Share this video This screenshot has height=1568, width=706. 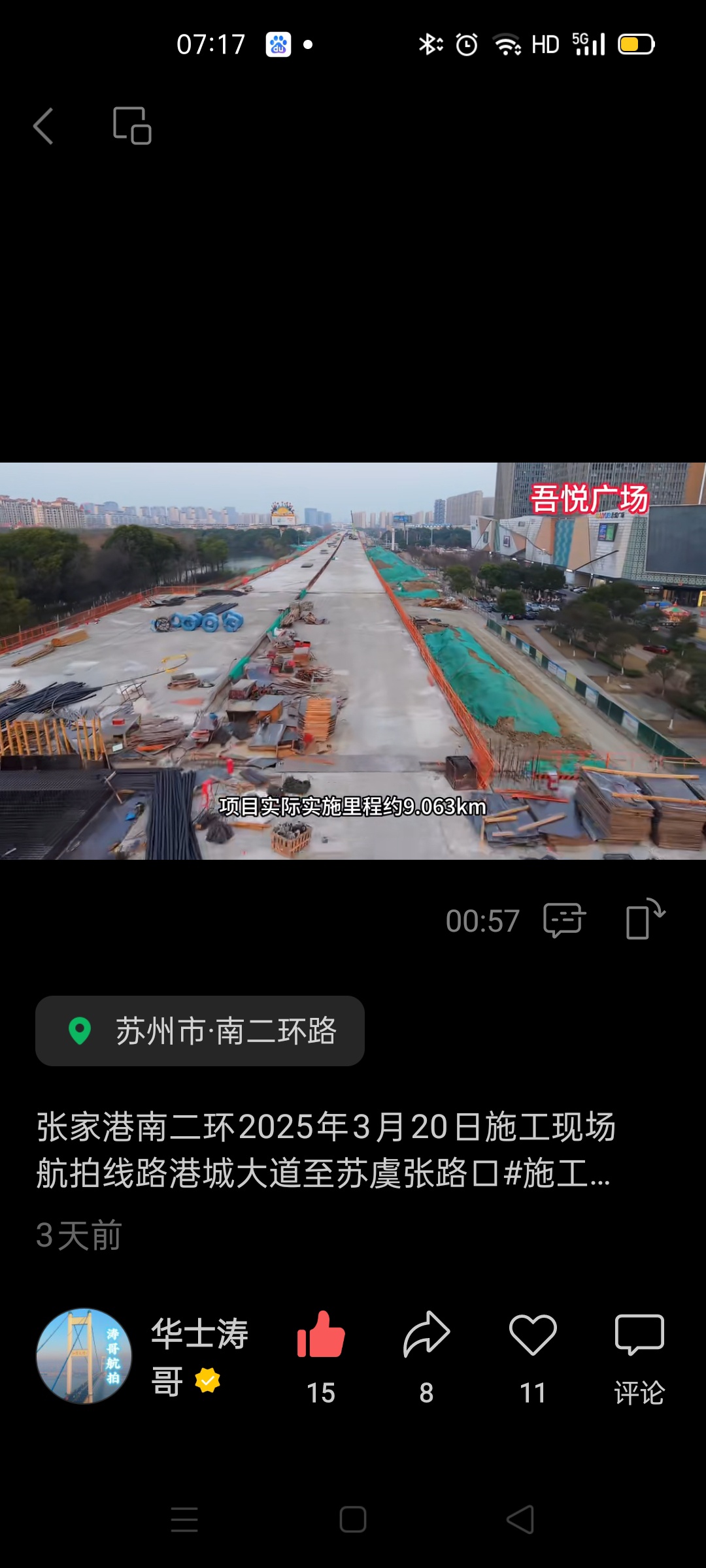[x=427, y=1337]
